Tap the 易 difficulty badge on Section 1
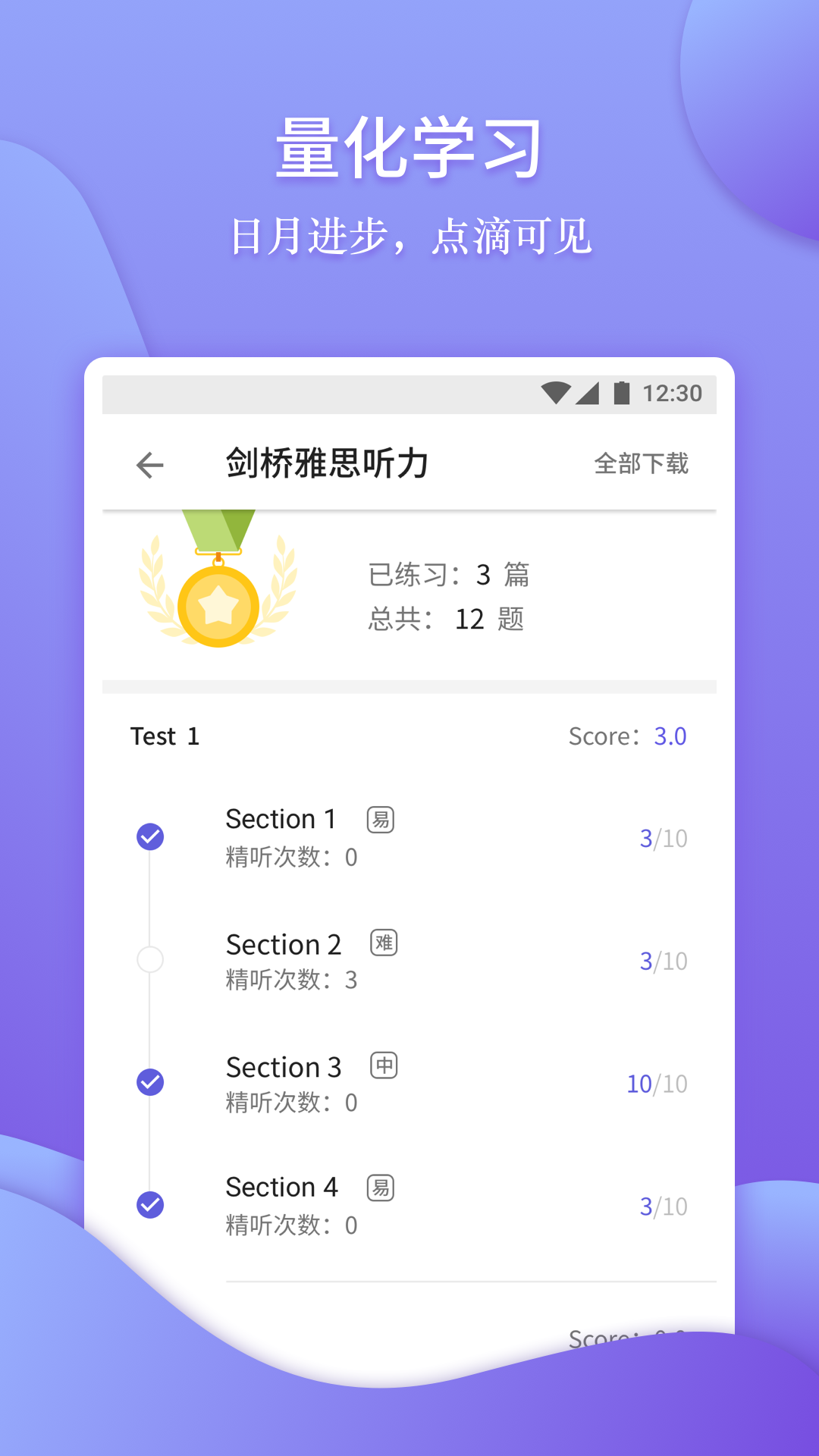 pyautogui.click(x=381, y=818)
